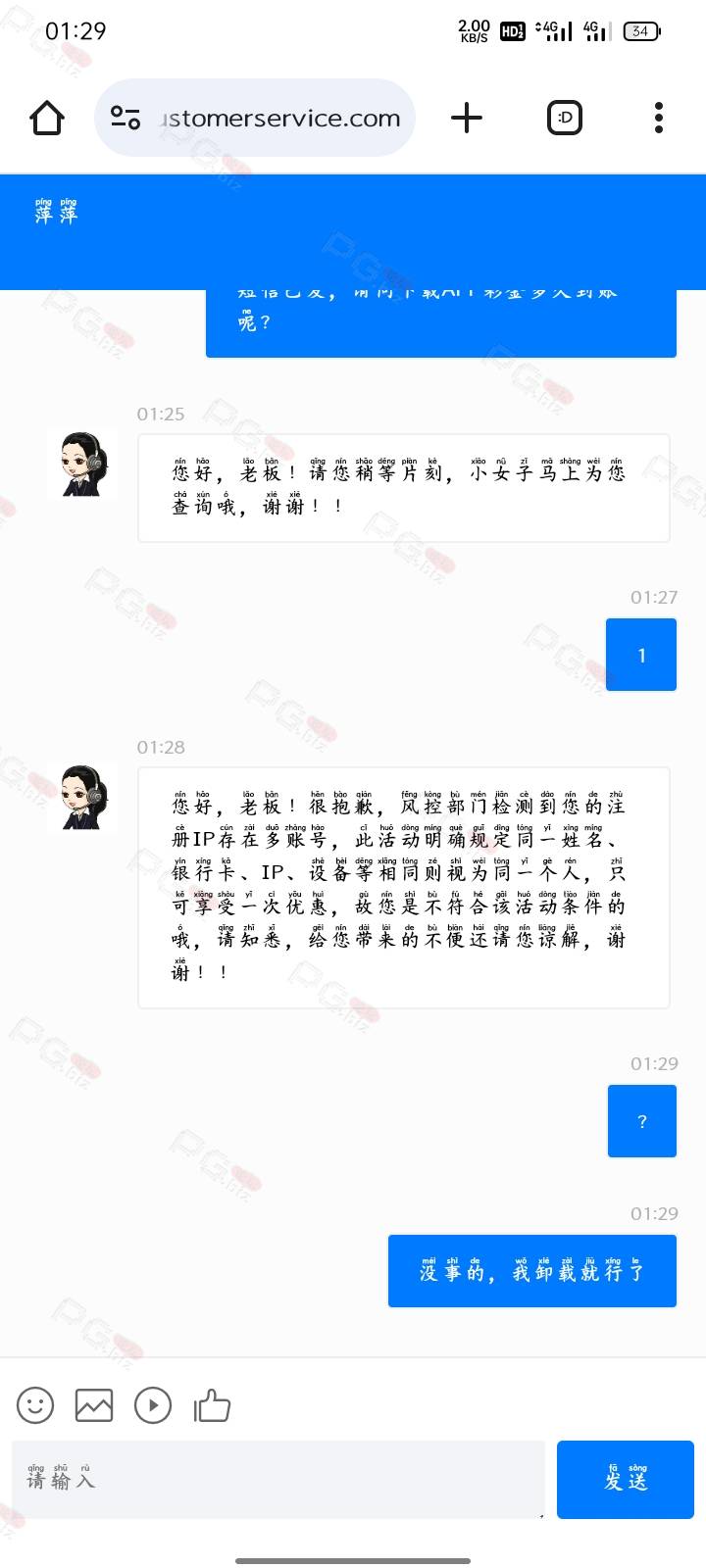Focus the 请输入 message field
This screenshot has width=706, height=1568.
click(x=277, y=1479)
